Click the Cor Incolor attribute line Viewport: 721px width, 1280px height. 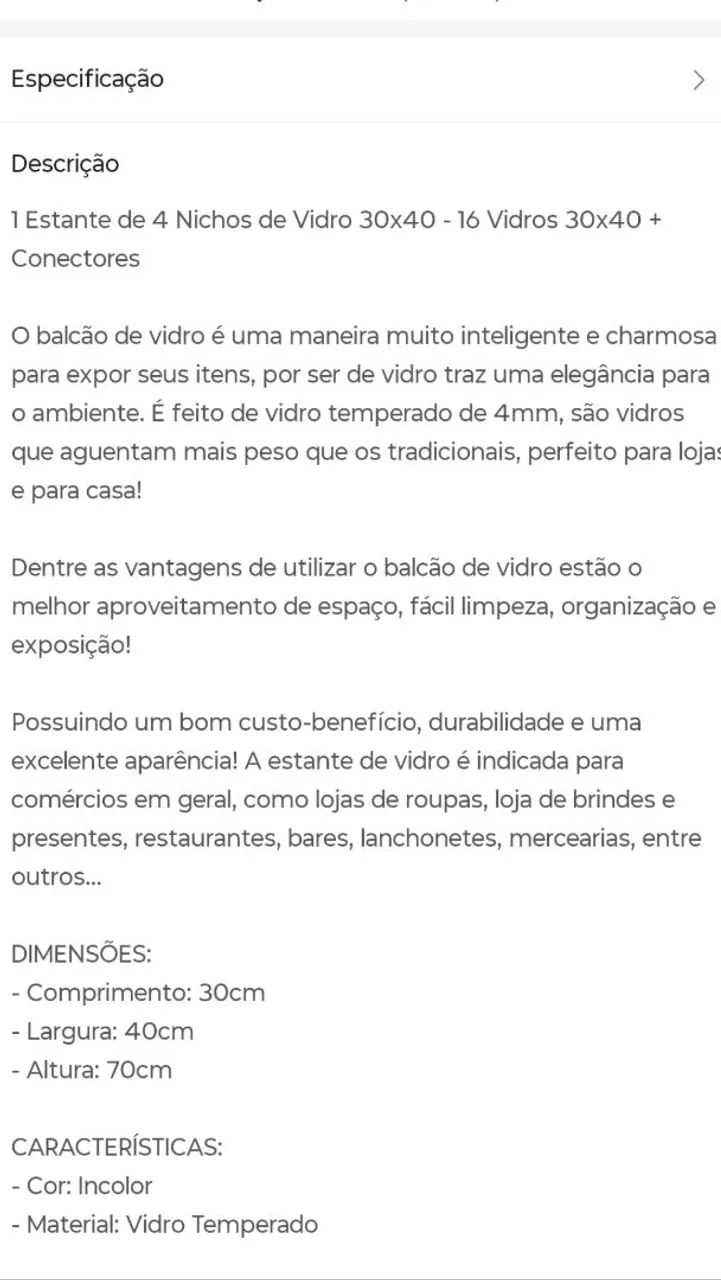(x=80, y=1186)
